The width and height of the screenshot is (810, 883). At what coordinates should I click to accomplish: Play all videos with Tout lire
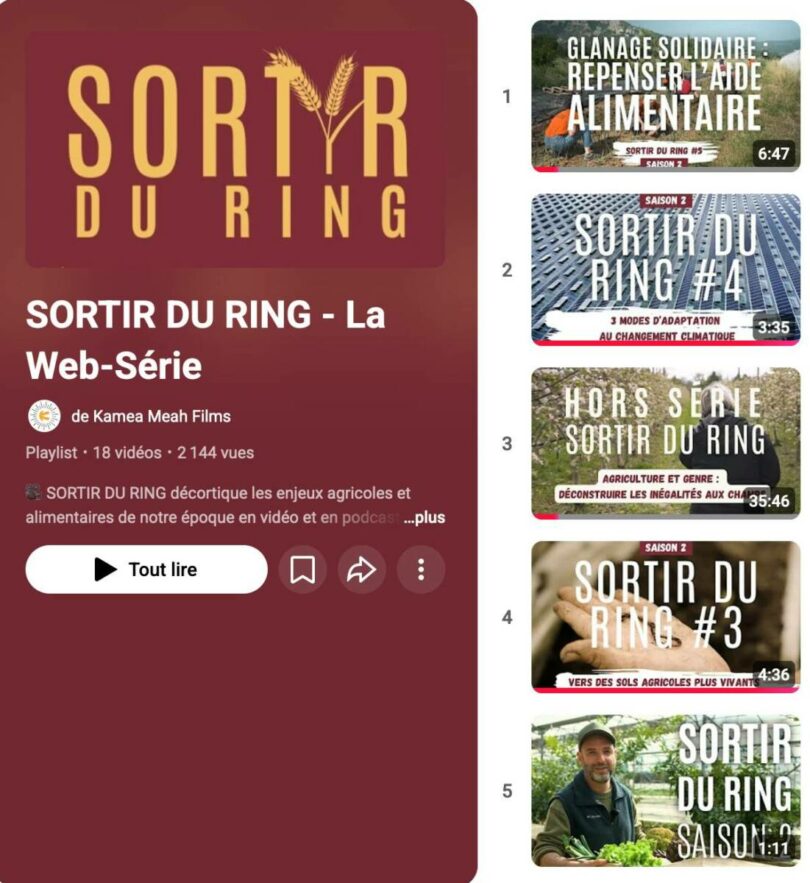[146, 570]
